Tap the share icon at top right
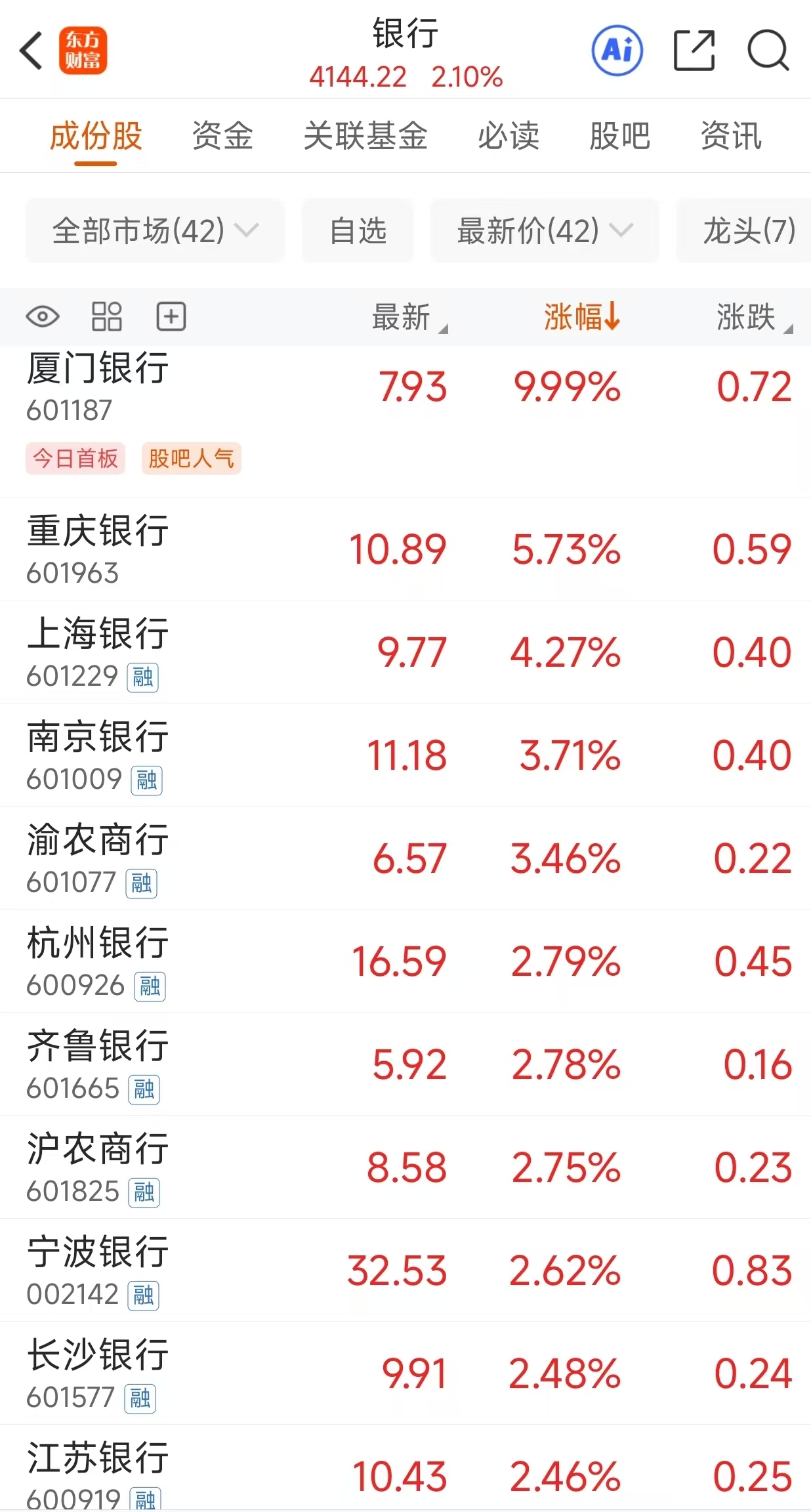The width and height of the screenshot is (811, 1512). (694, 50)
